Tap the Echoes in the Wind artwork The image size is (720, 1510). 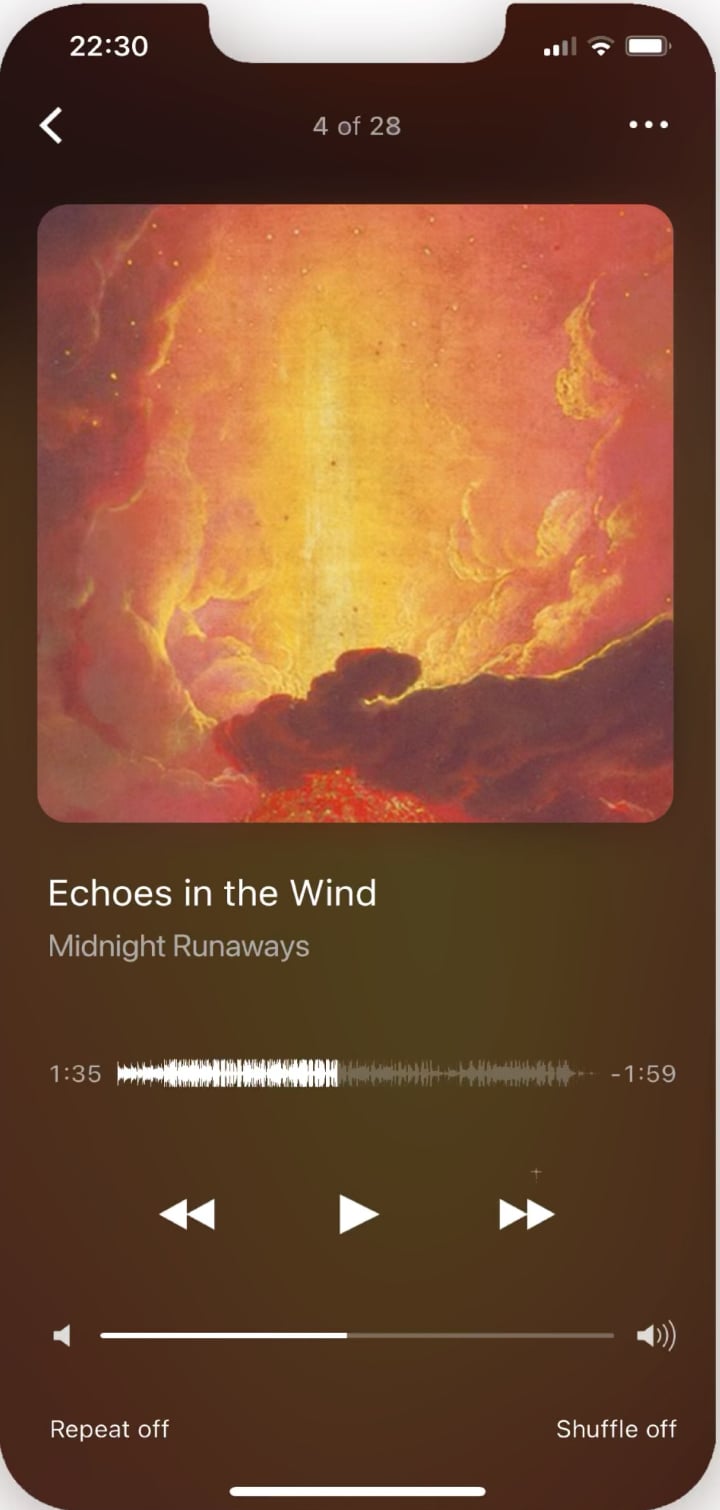(x=355, y=513)
